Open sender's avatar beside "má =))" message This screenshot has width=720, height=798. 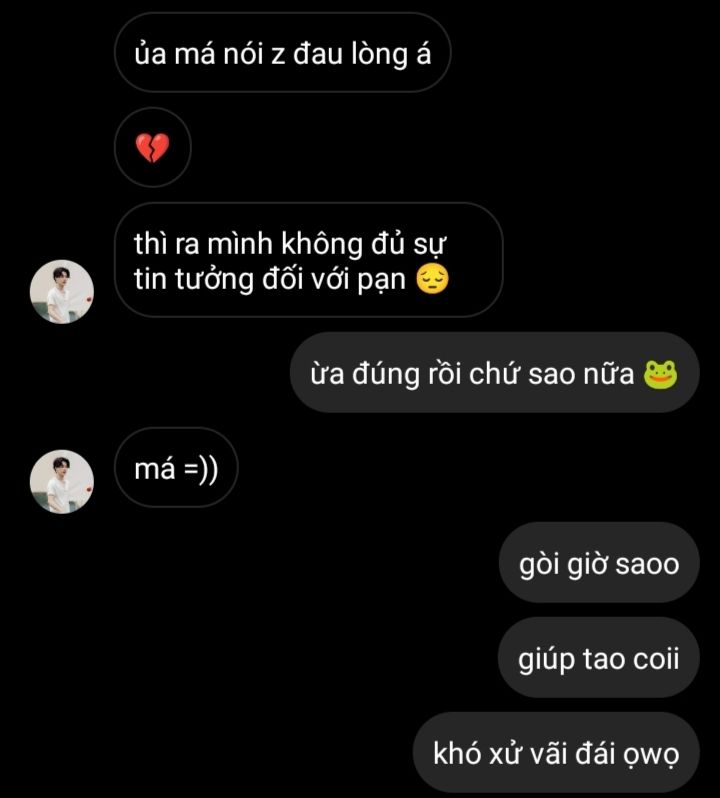[62, 481]
